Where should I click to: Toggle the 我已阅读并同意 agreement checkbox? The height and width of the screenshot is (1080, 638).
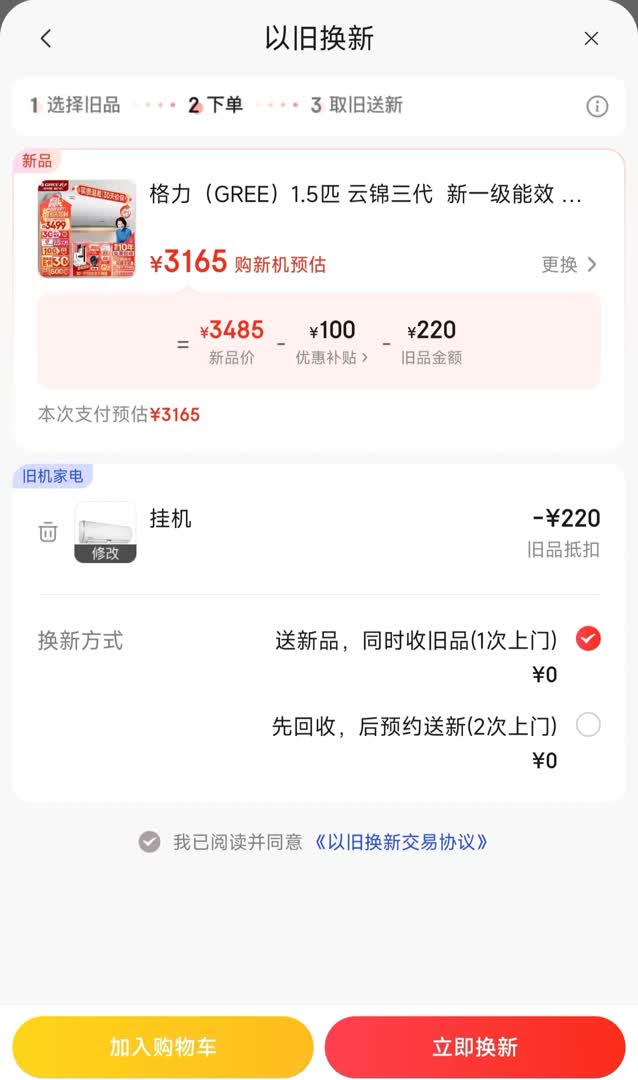tap(149, 842)
